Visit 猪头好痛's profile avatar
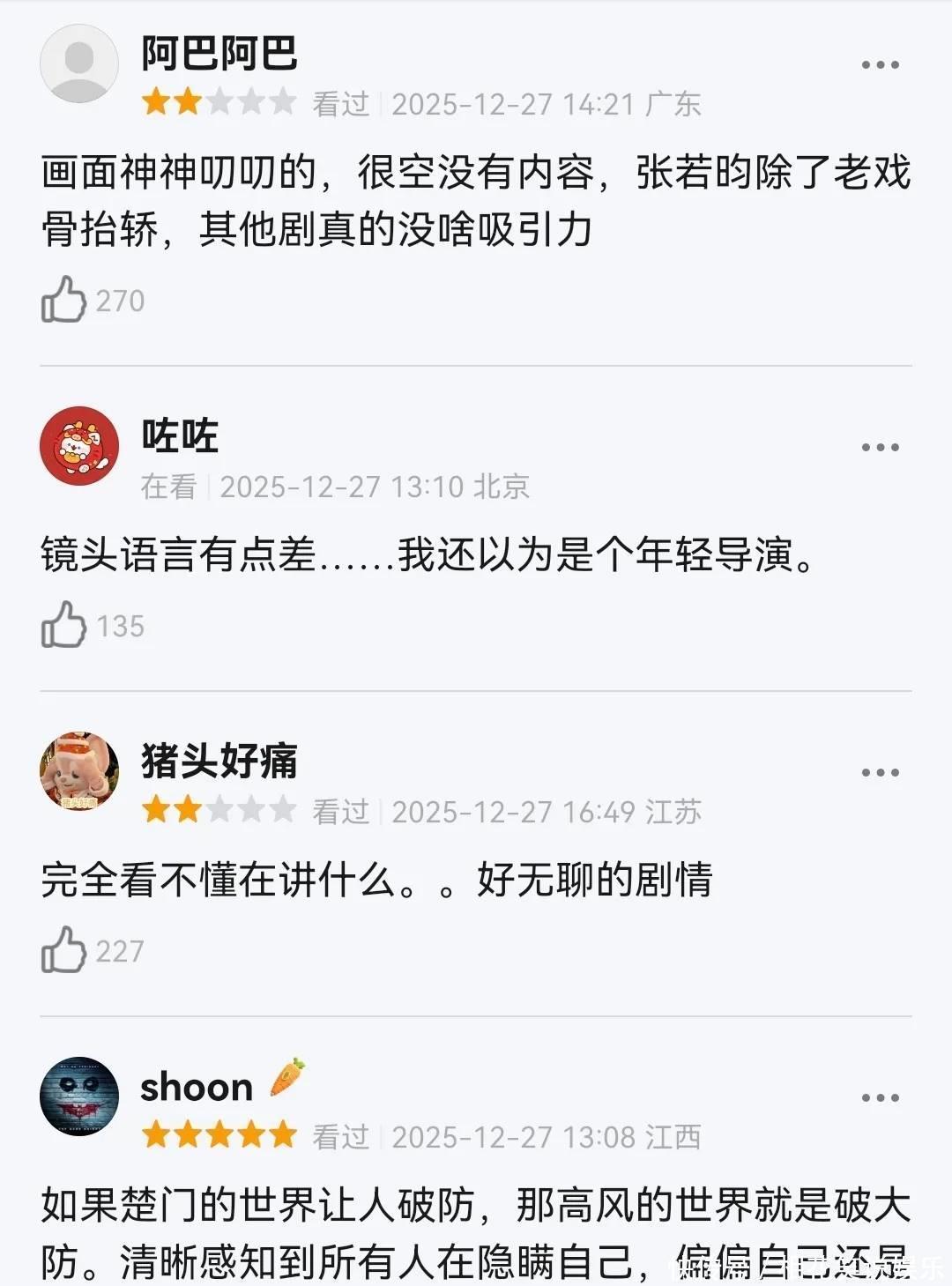Image resolution: width=952 pixels, height=1286 pixels. point(79,770)
